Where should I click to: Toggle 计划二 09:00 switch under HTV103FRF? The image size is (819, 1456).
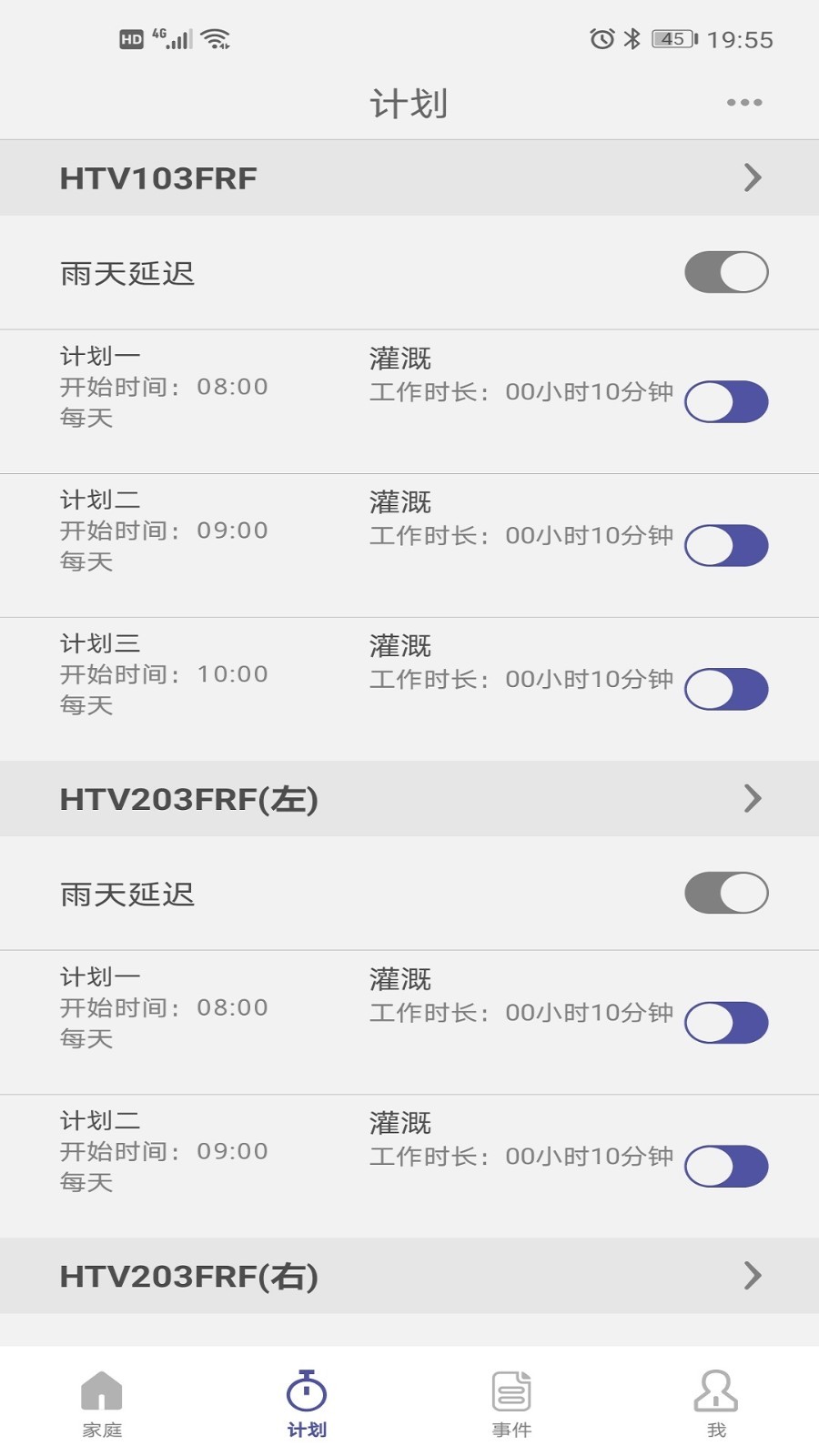(x=726, y=546)
